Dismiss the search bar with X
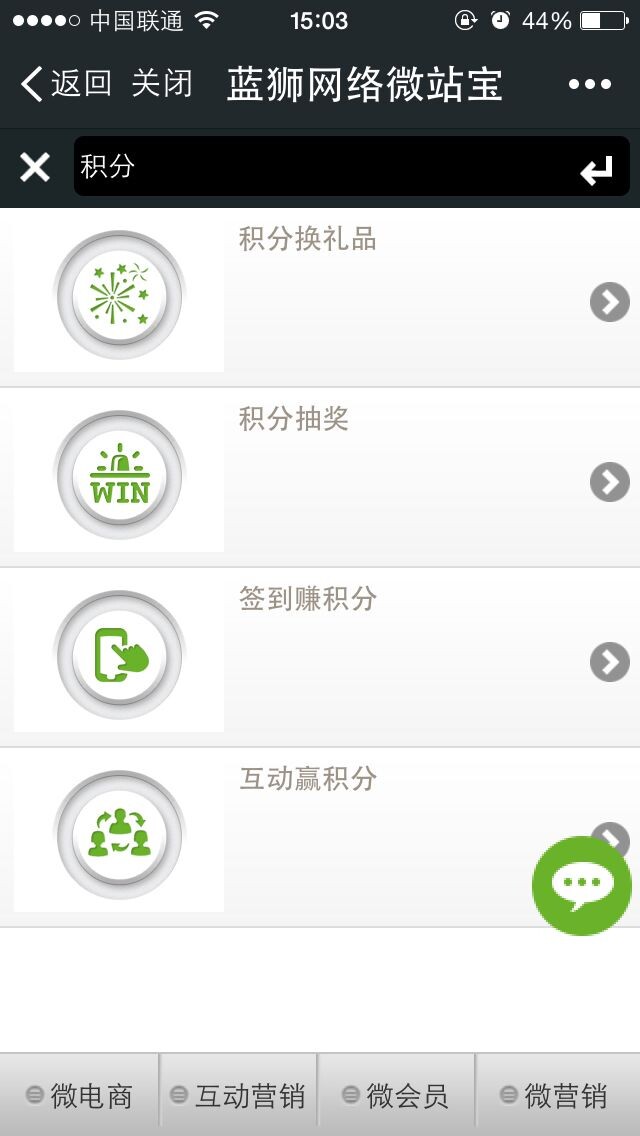The image size is (640, 1136). click(35, 167)
